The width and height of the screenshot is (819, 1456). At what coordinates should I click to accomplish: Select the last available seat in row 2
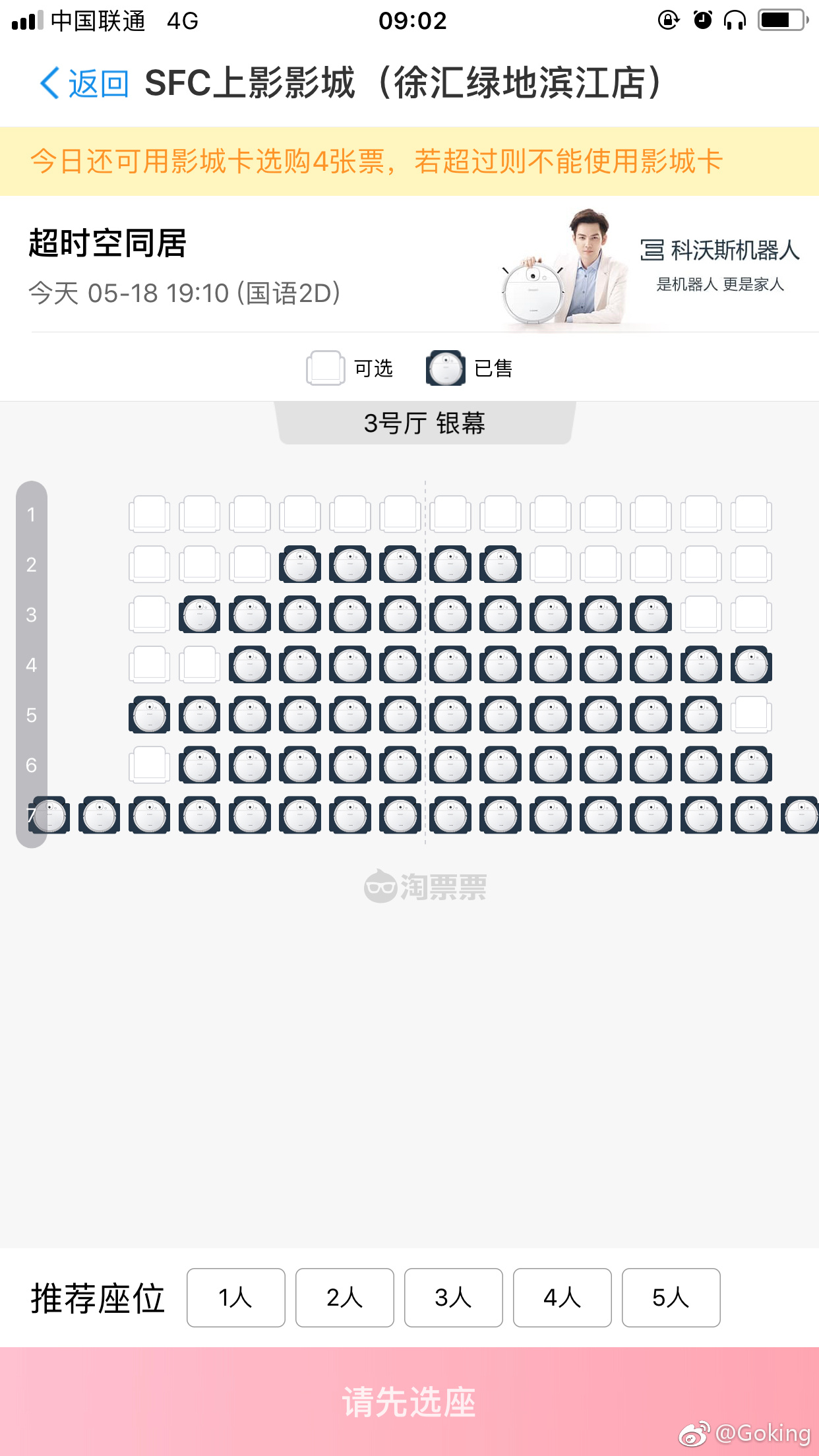pyautogui.click(x=751, y=564)
